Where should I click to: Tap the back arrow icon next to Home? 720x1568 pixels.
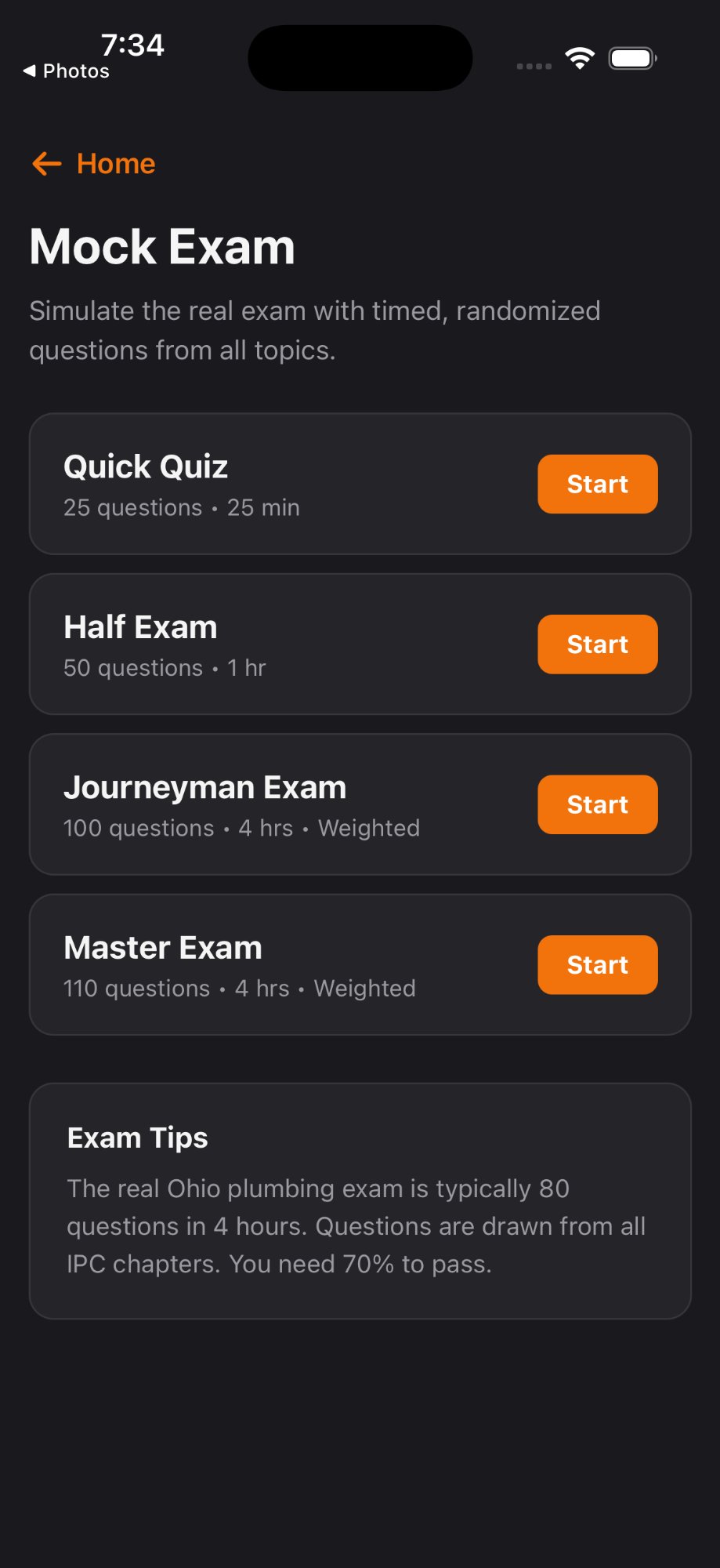[x=46, y=165]
